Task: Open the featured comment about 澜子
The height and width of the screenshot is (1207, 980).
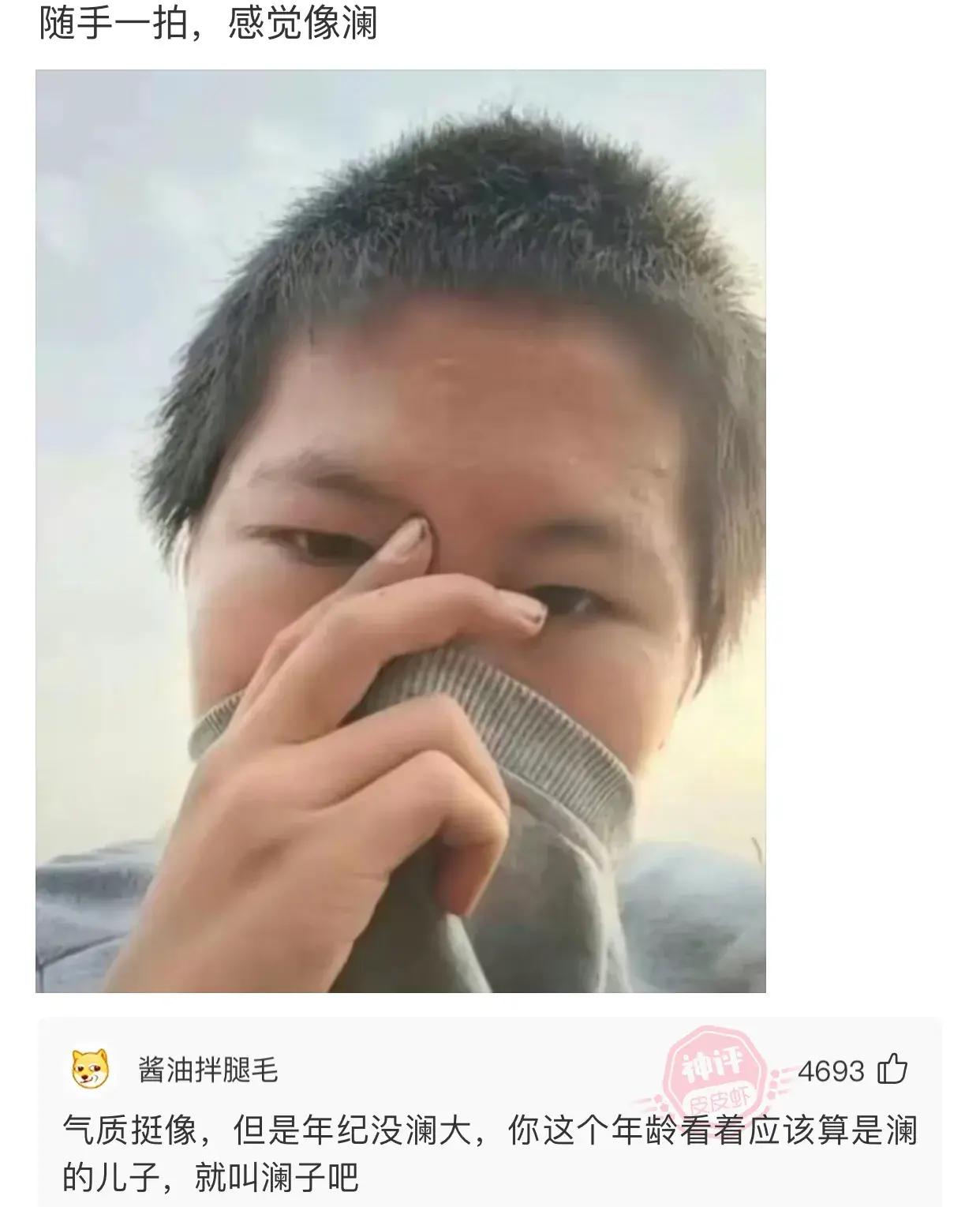Action: click(x=489, y=1153)
